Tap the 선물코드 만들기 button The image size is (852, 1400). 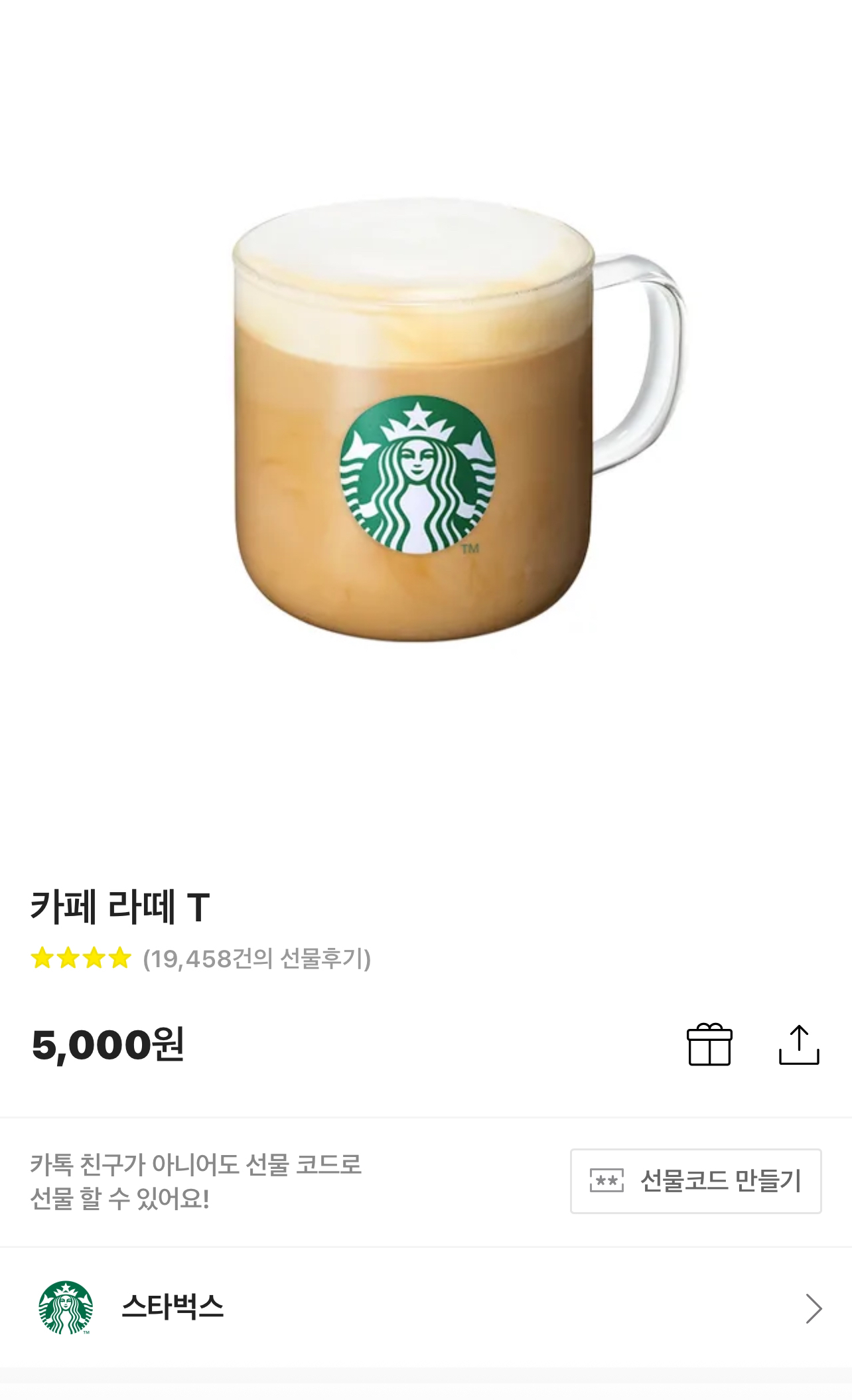[695, 1181]
